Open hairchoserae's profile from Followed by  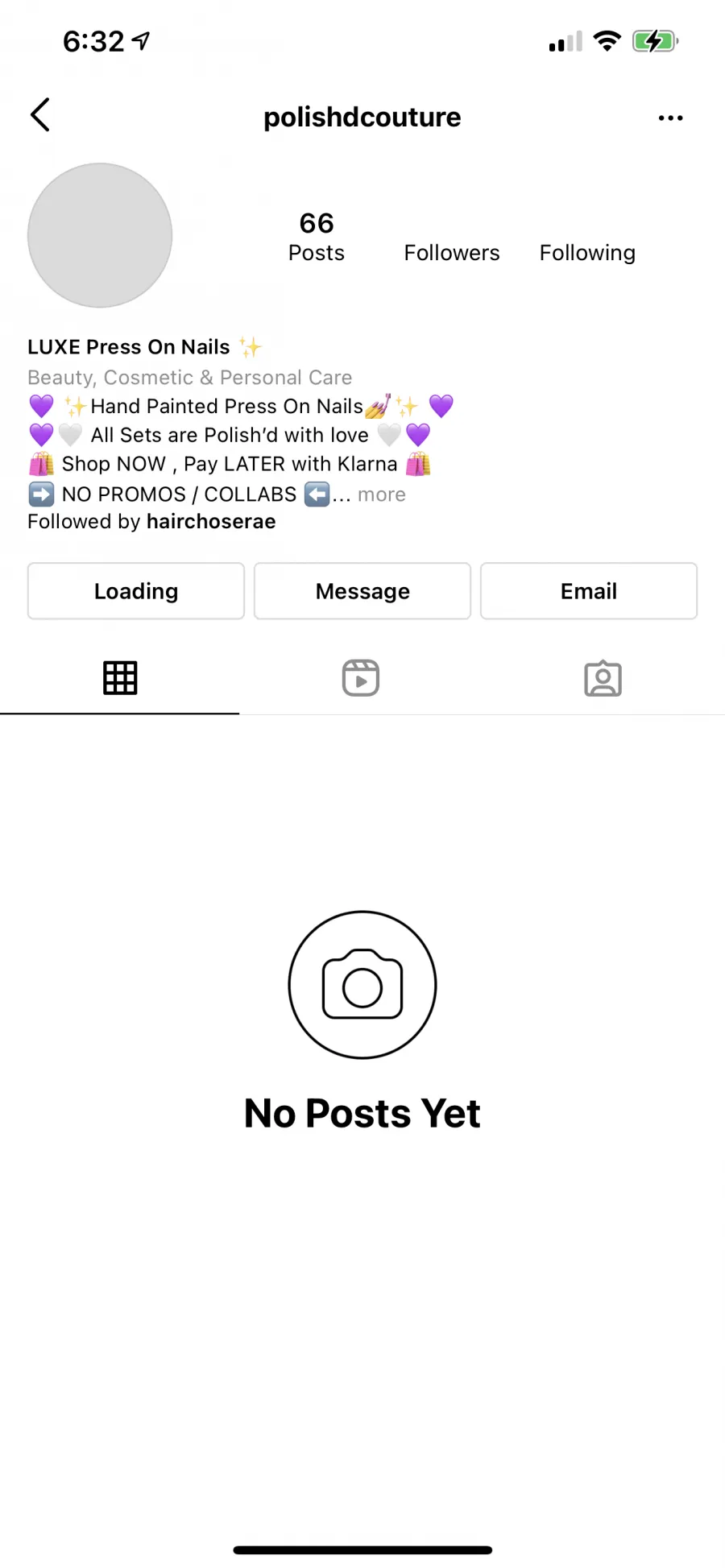(211, 522)
